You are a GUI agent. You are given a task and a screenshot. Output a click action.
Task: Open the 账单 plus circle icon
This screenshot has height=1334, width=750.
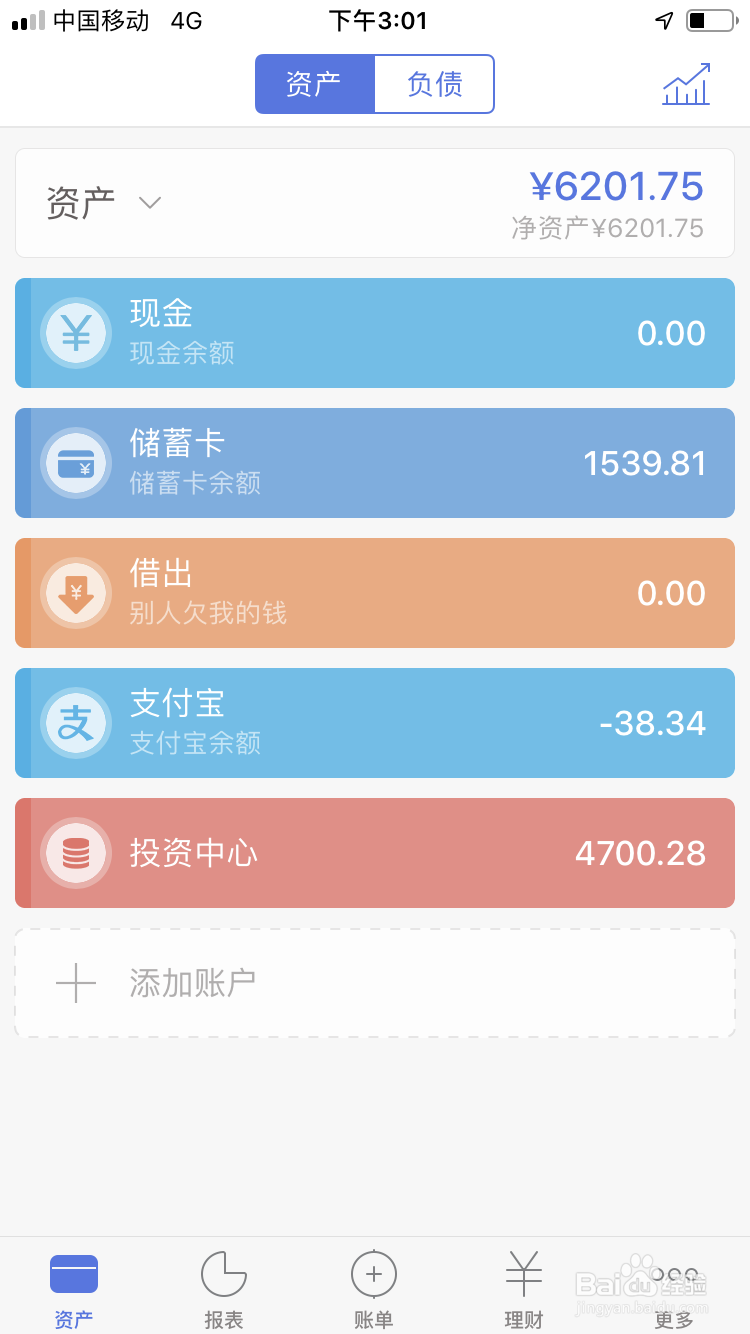[373, 1274]
